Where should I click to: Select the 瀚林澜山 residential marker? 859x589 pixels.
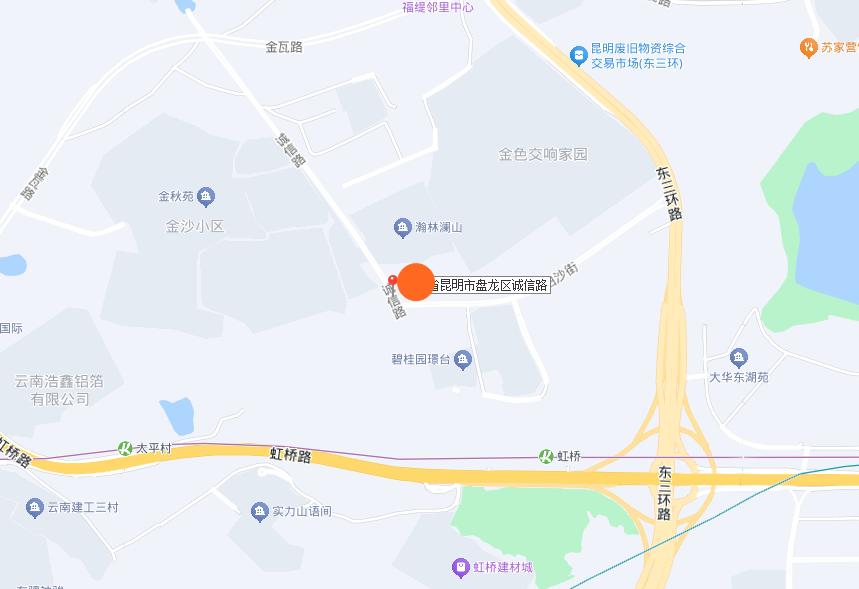coord(403,227)
